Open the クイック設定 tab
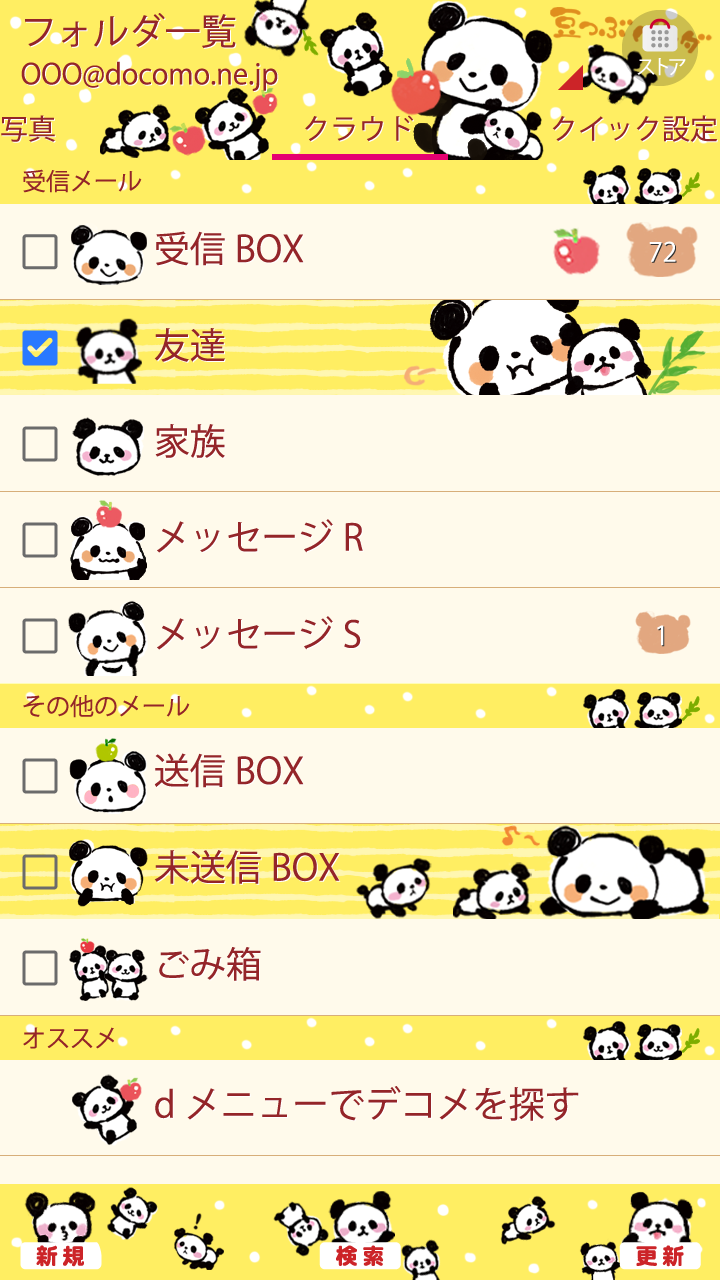 (634, 129)
